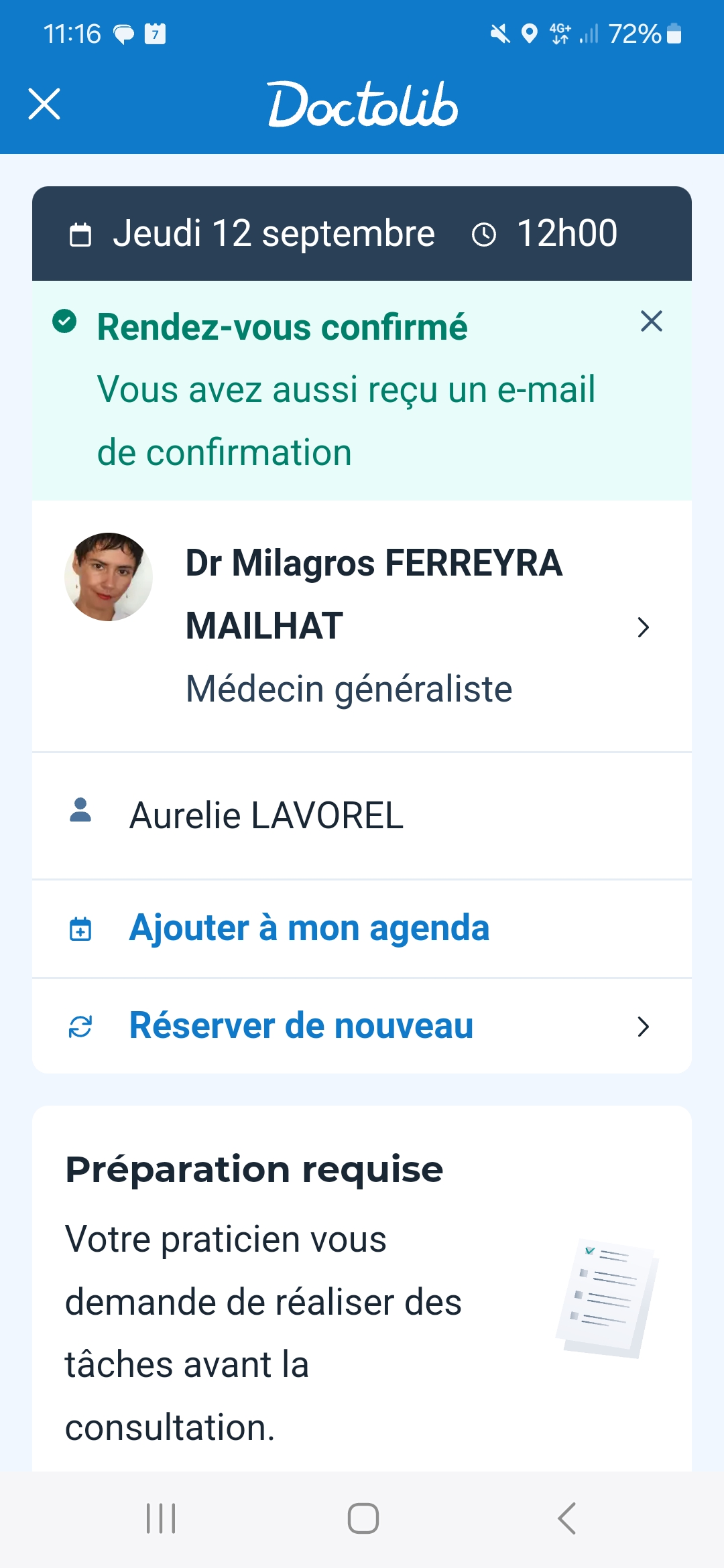724x1568 pixels.
Task: Dismiss the Rendez-vous confirmé banner
Action: point(651,322)
